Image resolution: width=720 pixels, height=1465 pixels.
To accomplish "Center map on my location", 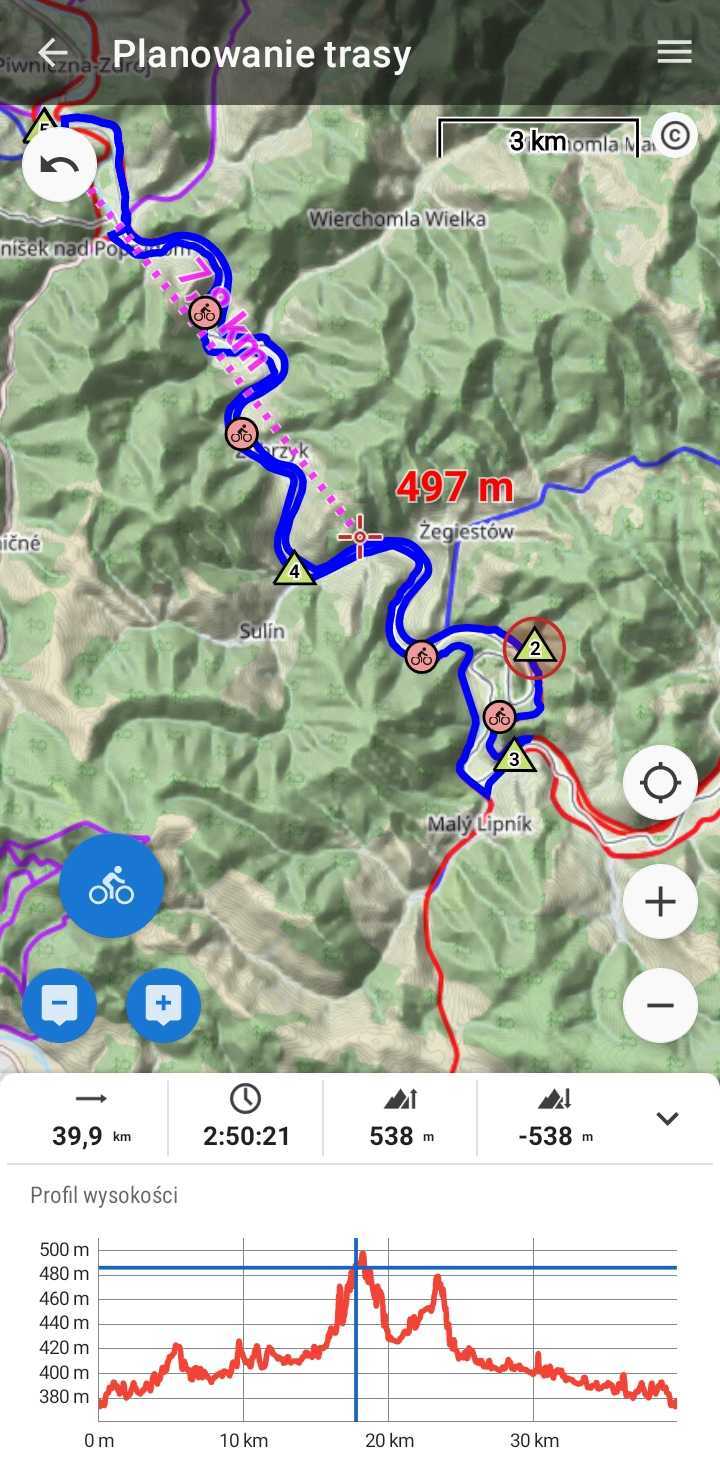I will tap(660, 783).
